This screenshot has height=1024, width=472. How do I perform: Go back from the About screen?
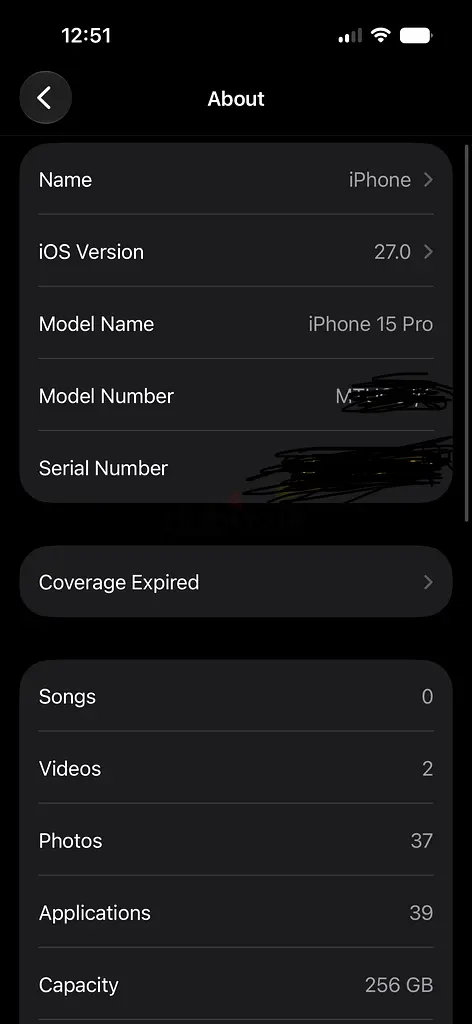coord(45,98)
